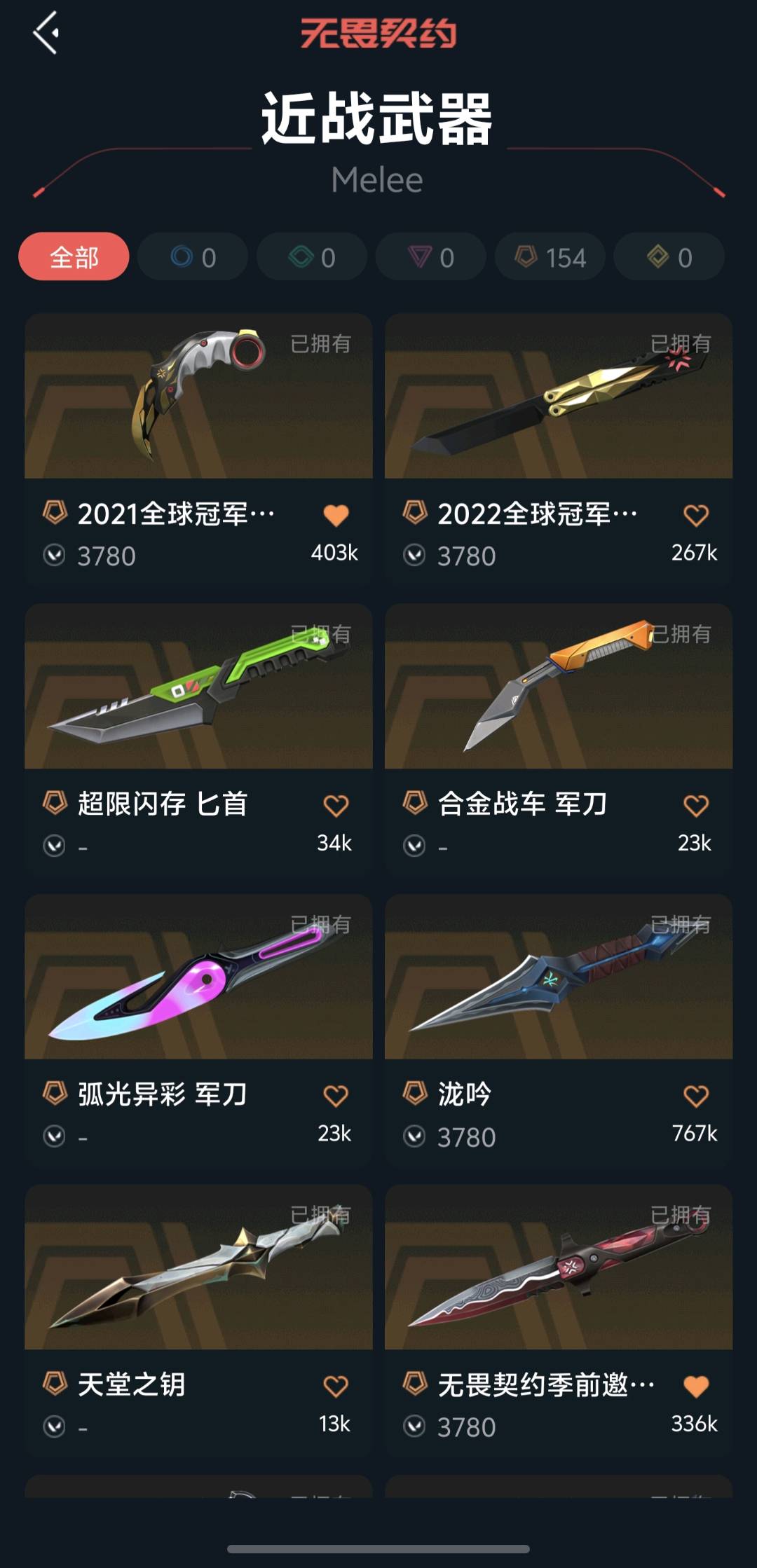Open the 合金战车 军刀 card
This screenshot has height=1568, width=757.
pyautogui.click(x=559, y=738)
